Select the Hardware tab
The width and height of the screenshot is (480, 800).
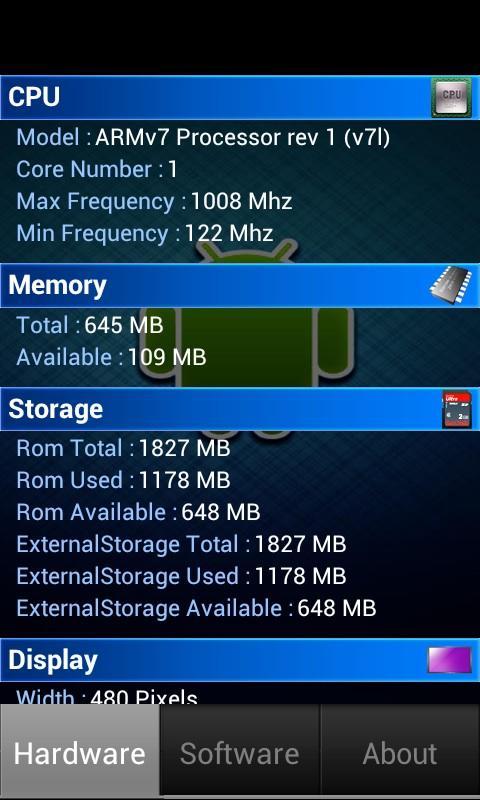[x=80, y=753]
